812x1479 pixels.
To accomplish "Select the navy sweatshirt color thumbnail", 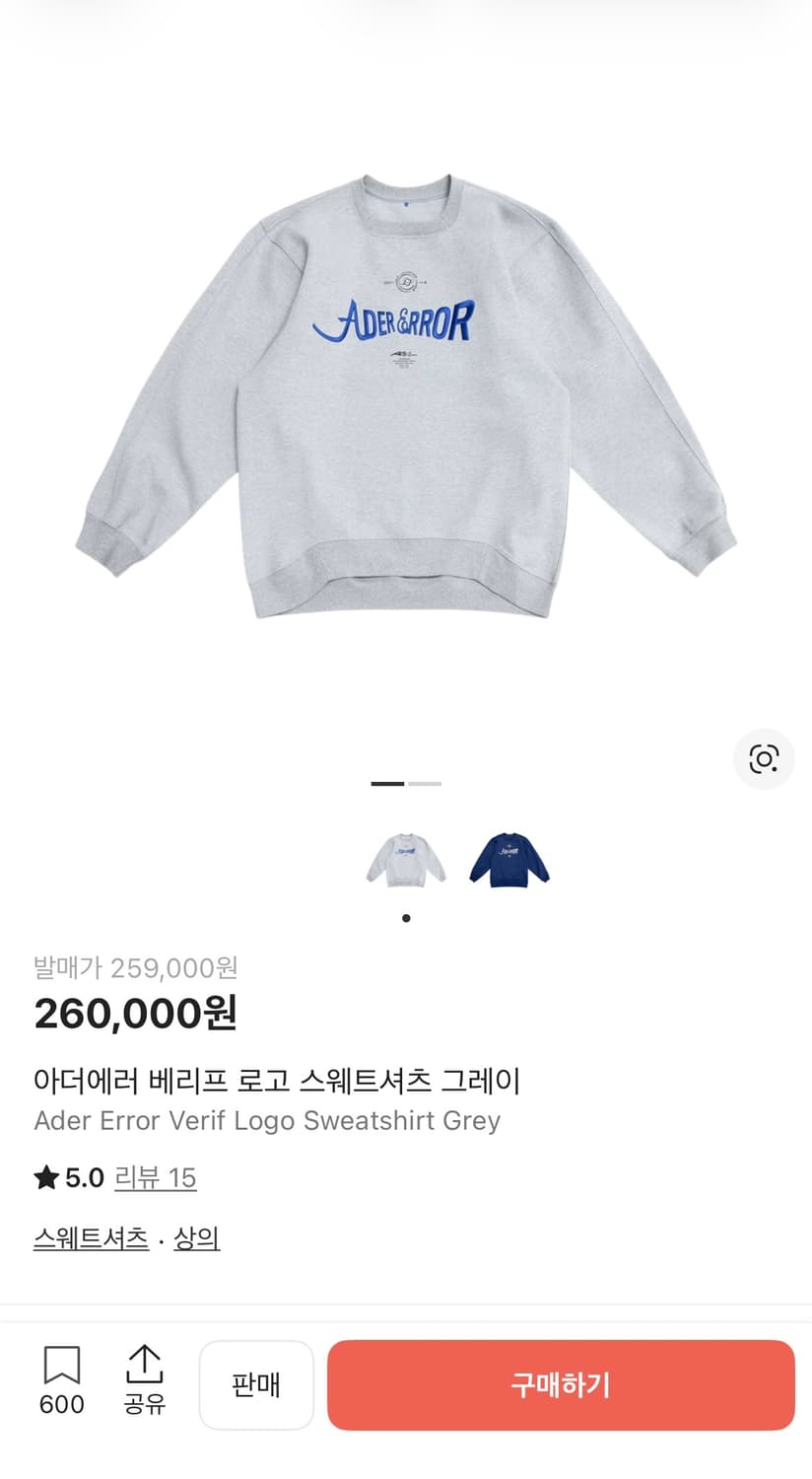I will click(x=507, y=860).
